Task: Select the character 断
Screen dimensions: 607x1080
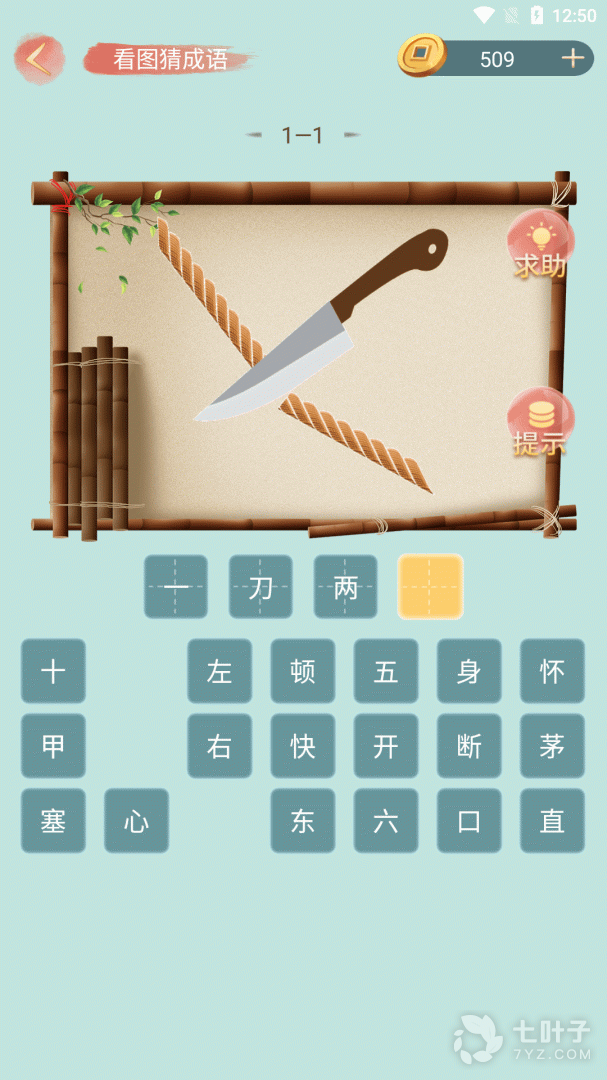Action: pyautogui.click(x=469, y=746)
